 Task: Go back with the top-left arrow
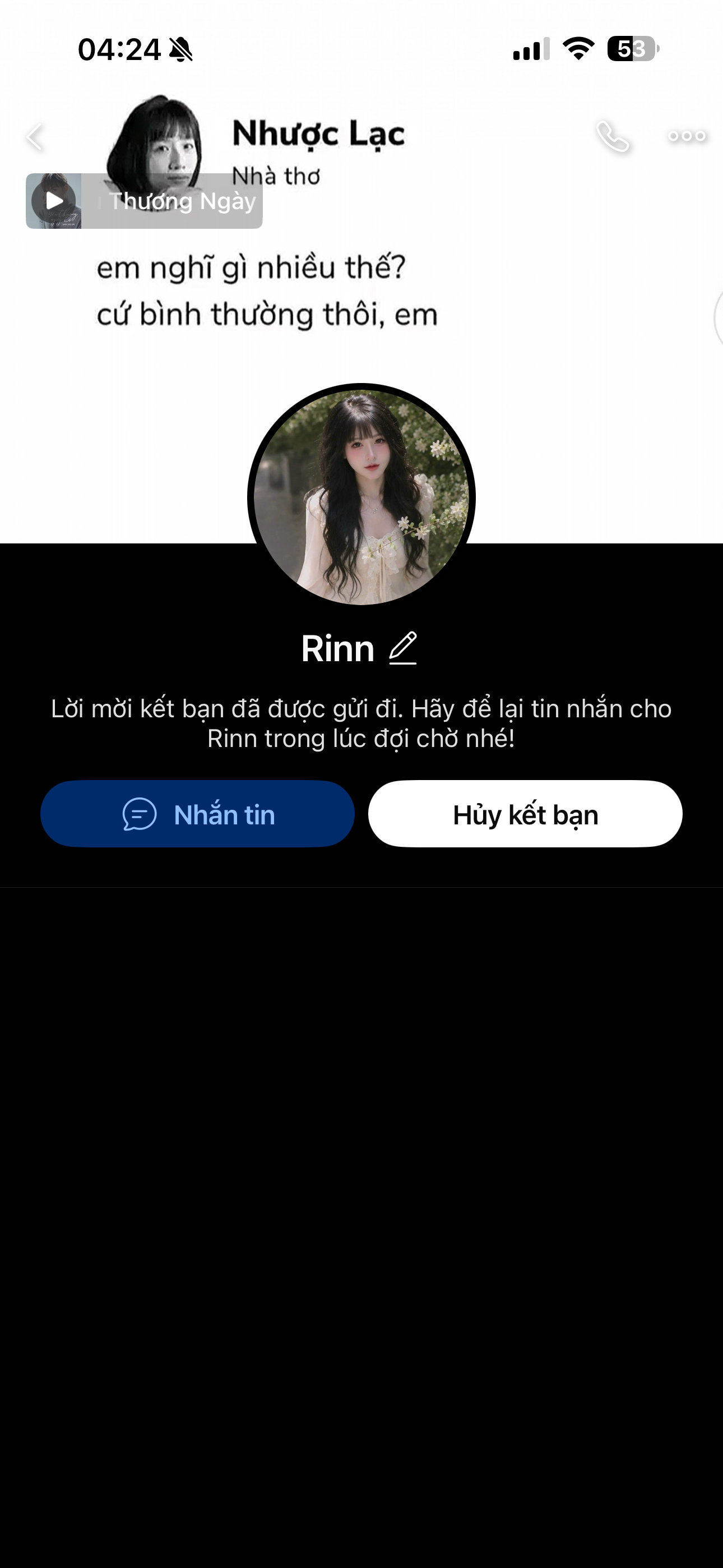(x=35, y=136)
